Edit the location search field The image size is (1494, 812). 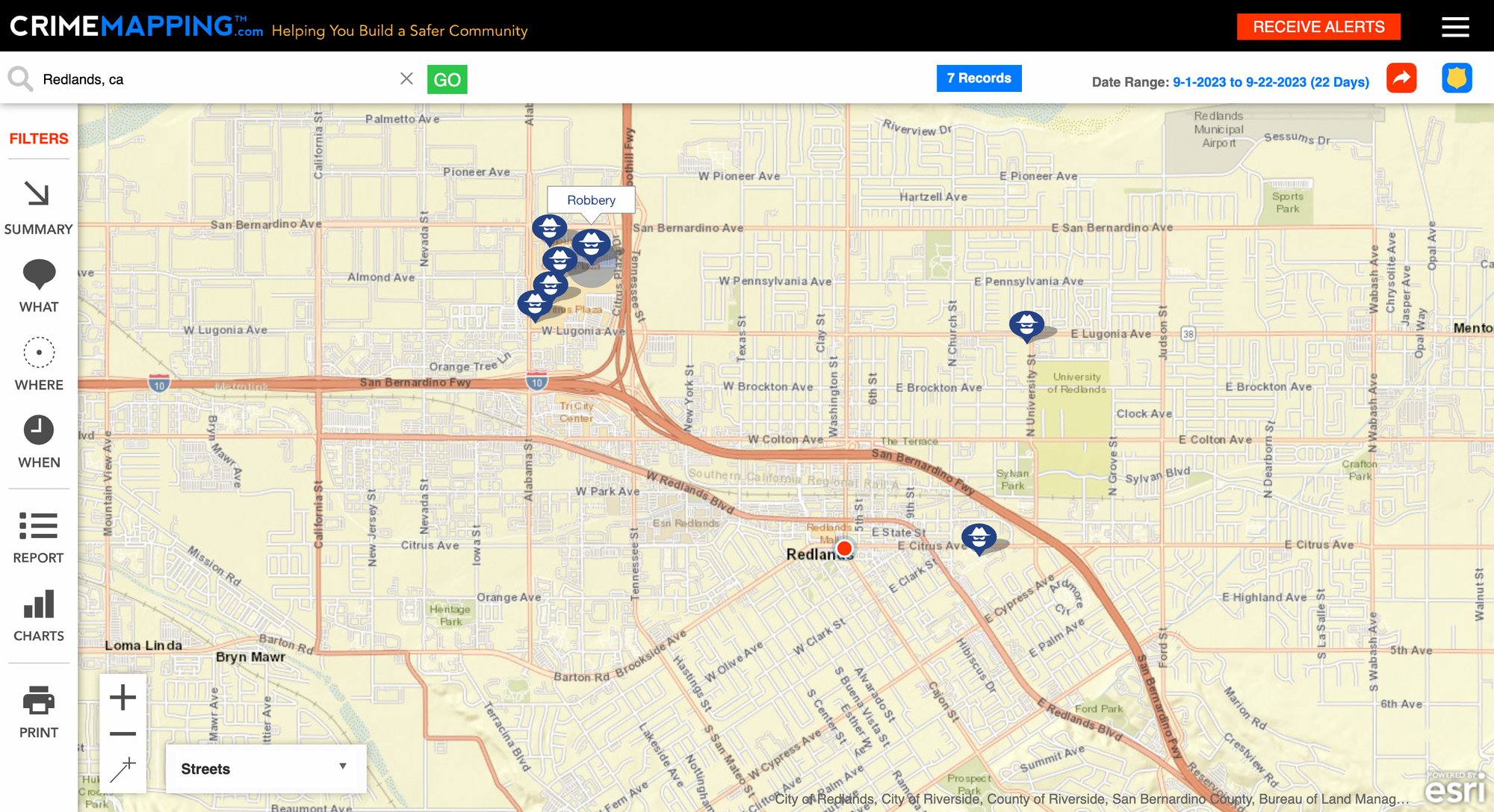[x=217, y=79]
